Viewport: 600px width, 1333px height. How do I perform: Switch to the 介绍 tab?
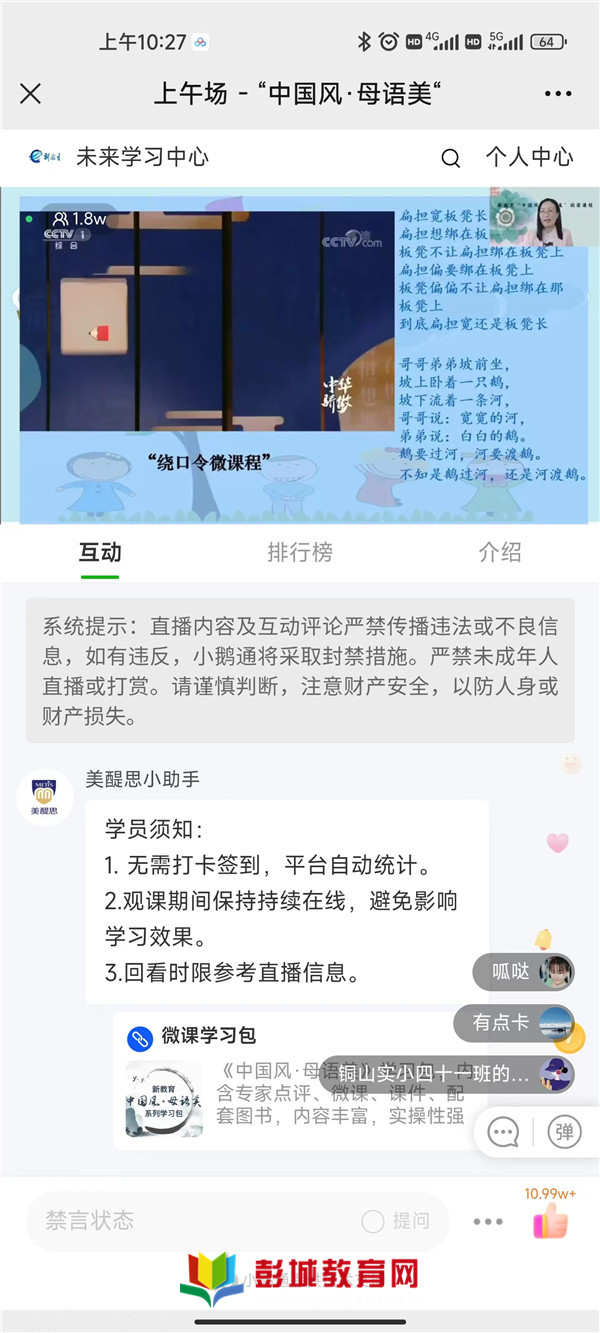[499, 552]
